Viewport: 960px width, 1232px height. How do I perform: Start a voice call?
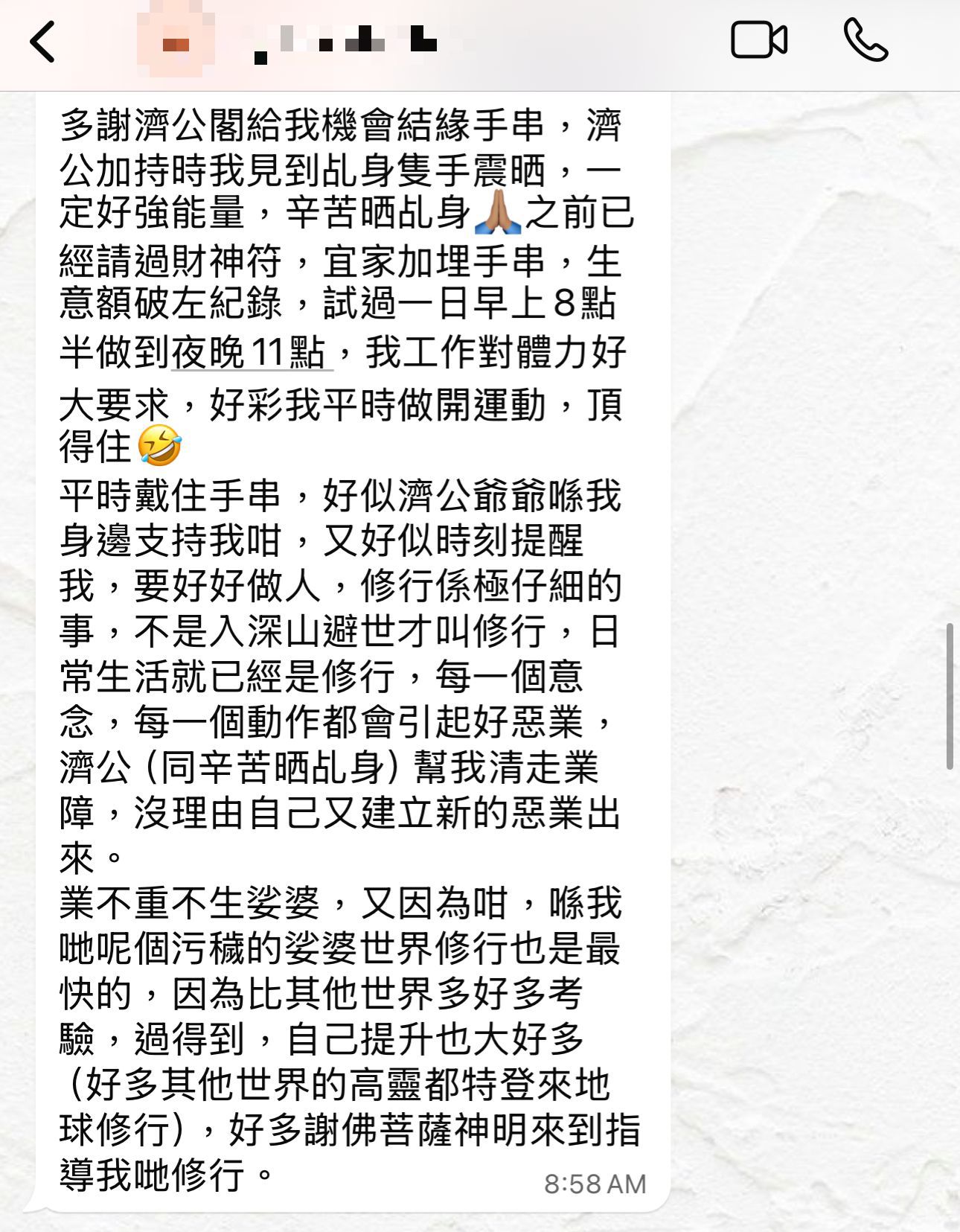coord(865,40)
